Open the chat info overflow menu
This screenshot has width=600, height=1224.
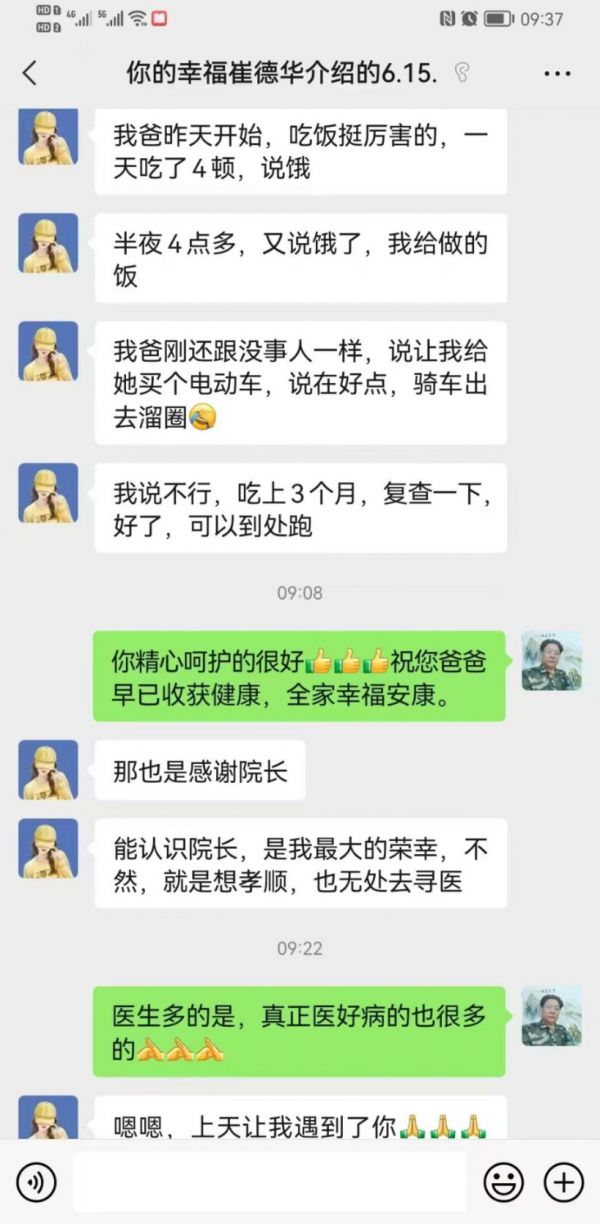(558, 73)
